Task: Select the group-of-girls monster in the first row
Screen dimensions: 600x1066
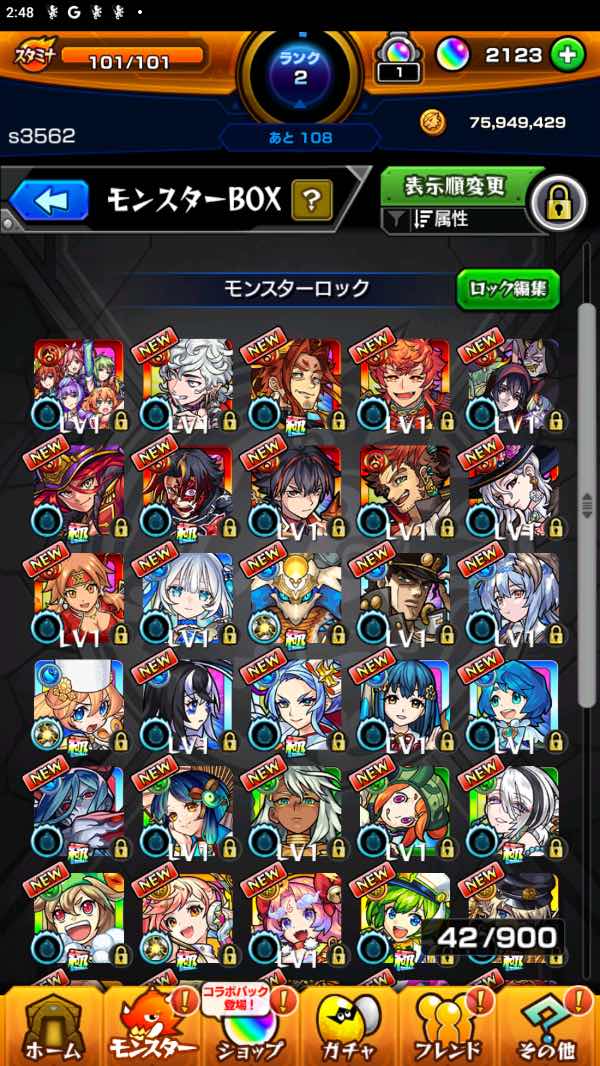Action: 79,385
